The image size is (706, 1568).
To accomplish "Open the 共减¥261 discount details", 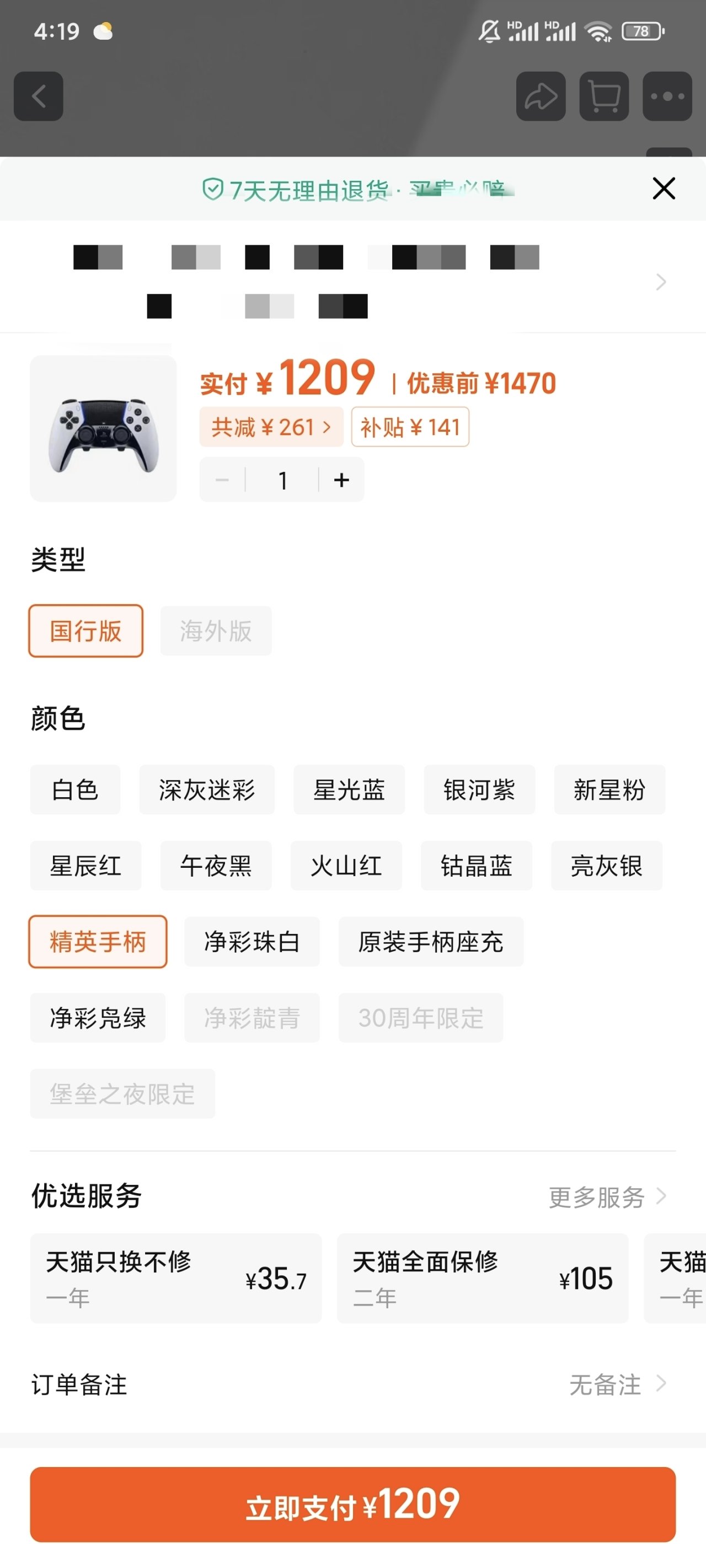I will click(x=271, y=427).
